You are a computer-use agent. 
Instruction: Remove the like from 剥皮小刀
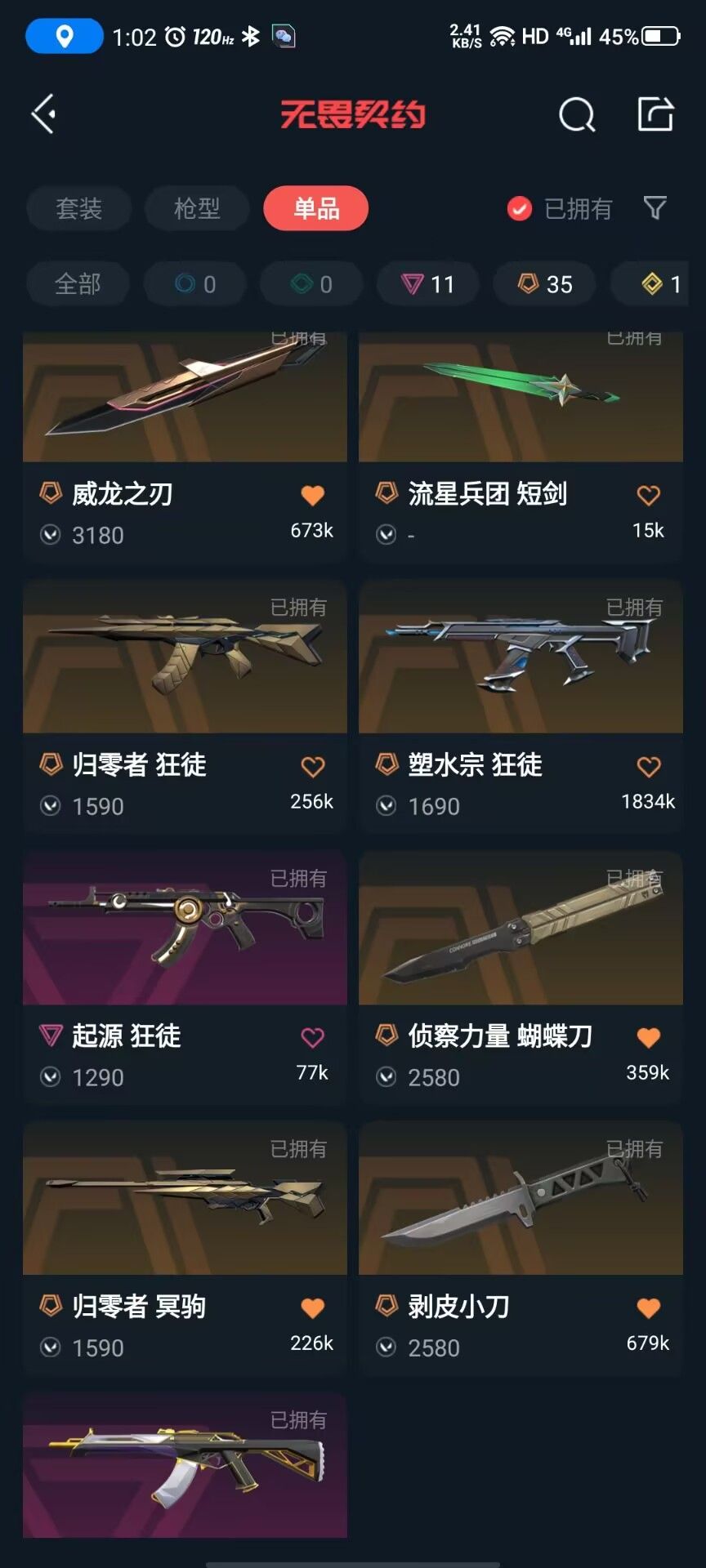point(648,1308)
